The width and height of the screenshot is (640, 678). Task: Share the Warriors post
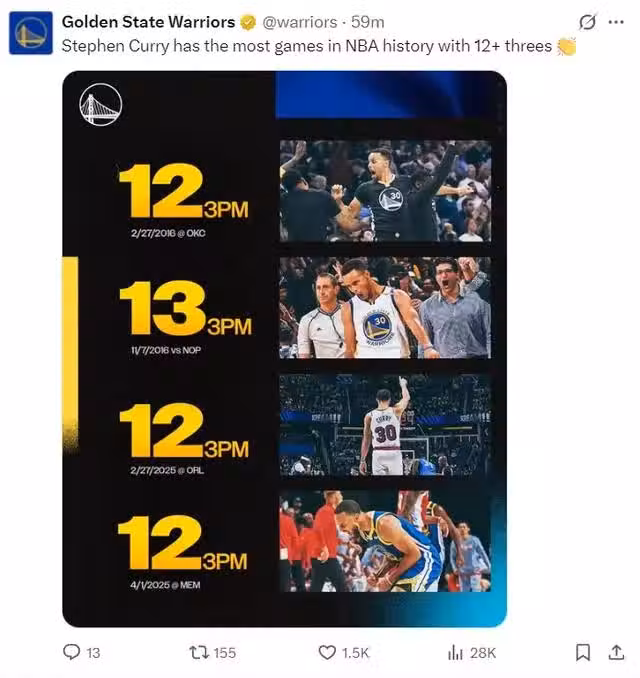[x=616, y=652]
